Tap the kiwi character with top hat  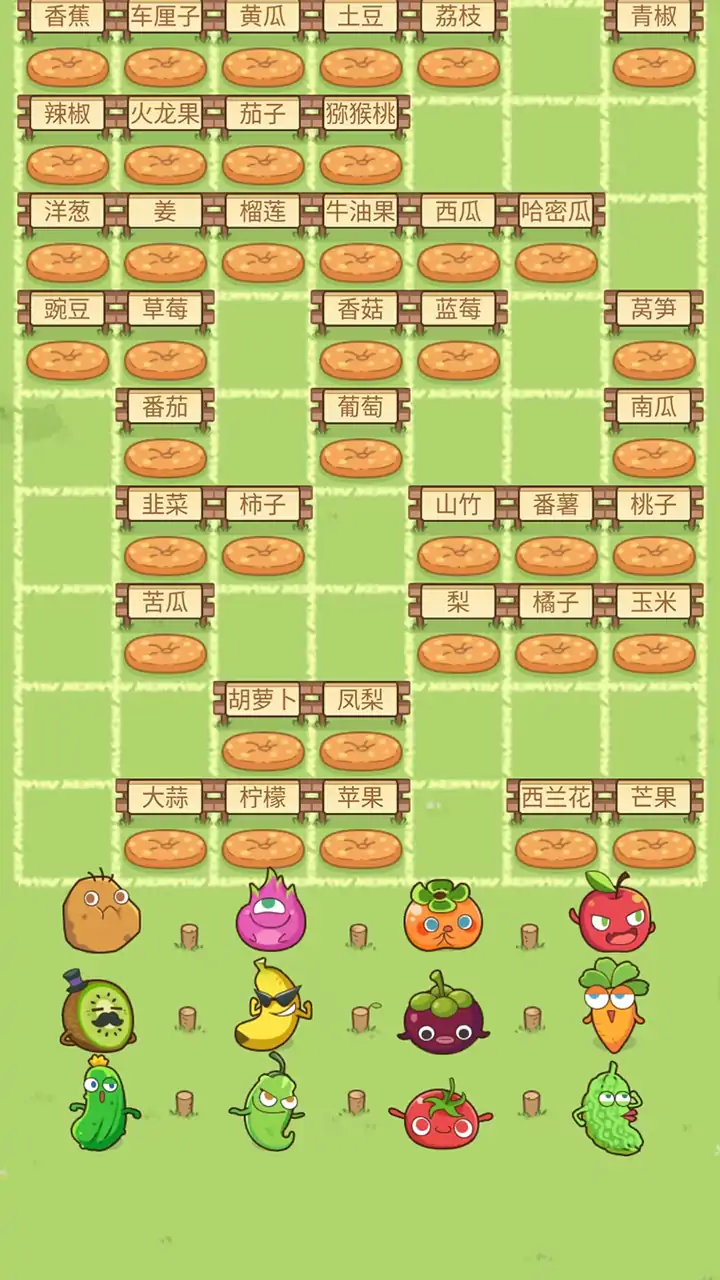[97, 1010]
